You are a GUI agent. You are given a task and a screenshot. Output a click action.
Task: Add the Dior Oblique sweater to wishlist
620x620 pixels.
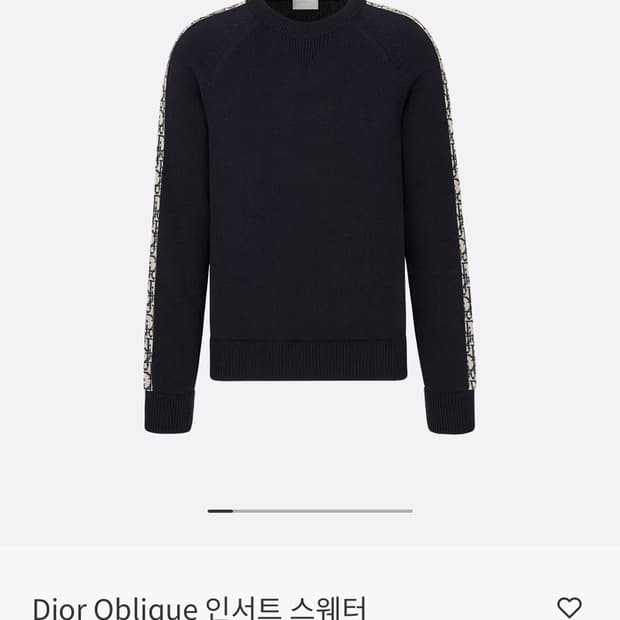(569, 606)
